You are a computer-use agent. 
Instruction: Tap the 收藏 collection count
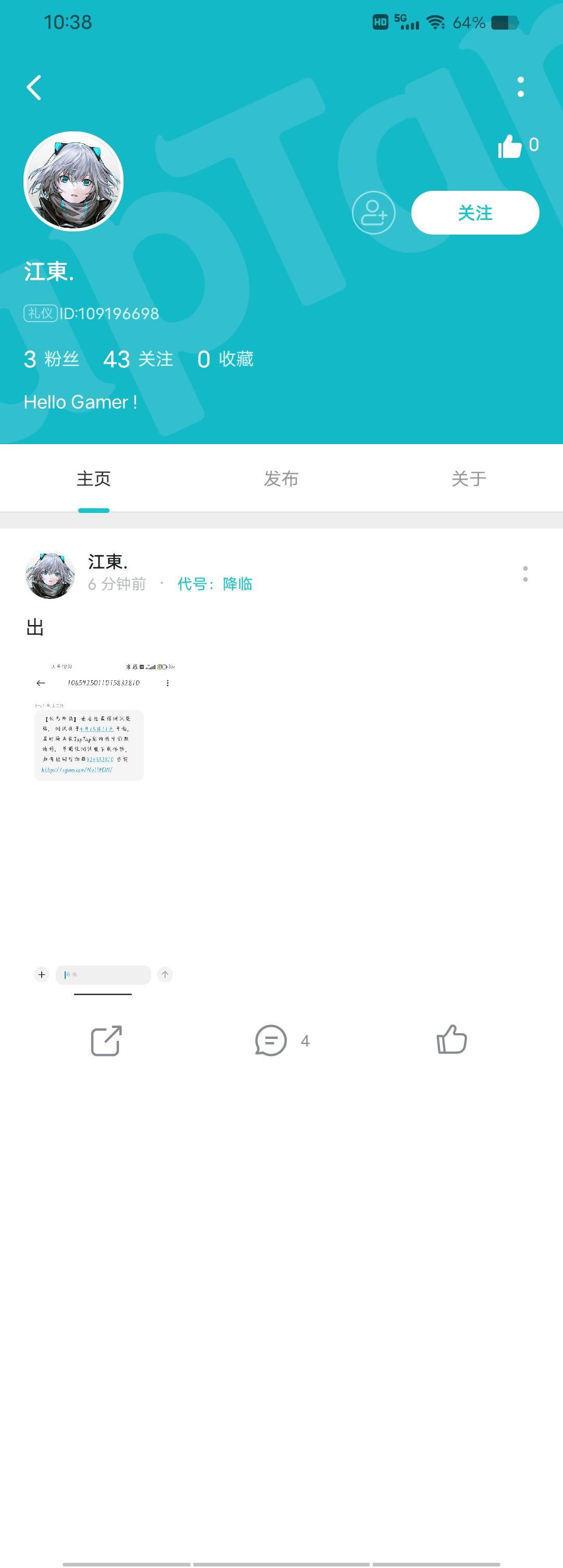point(226,360)
